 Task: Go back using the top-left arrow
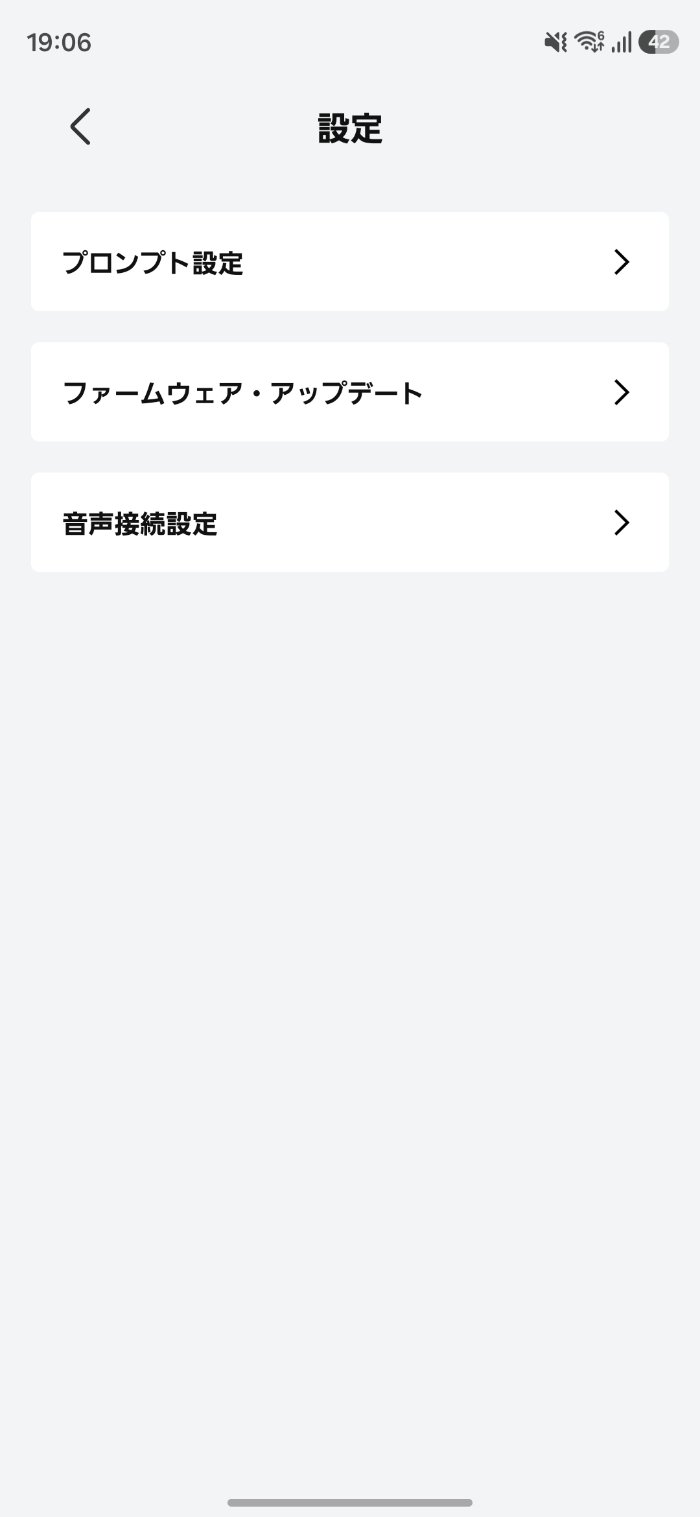click(x=80, y=127)
